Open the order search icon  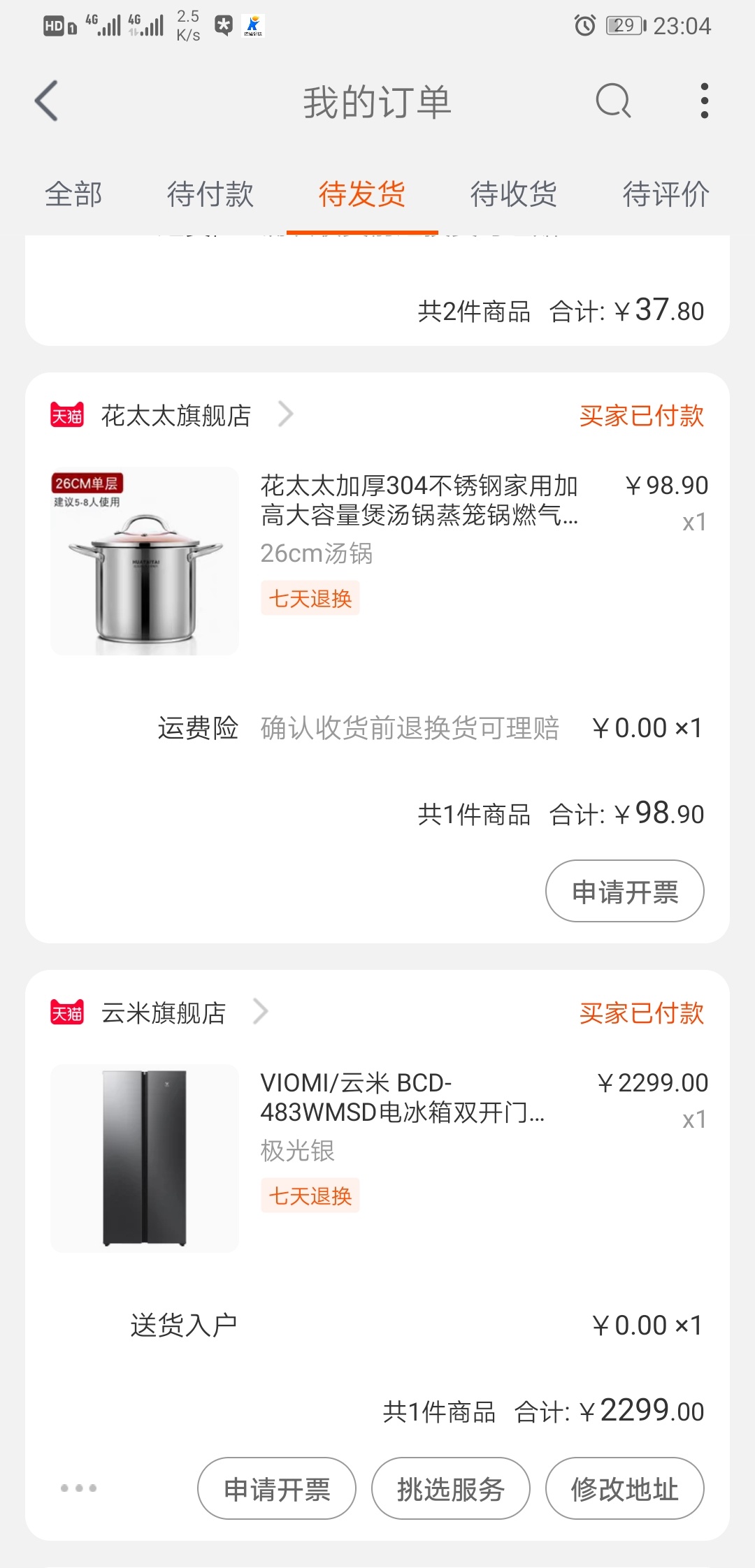pyautogui.click(x=613, y=101)
